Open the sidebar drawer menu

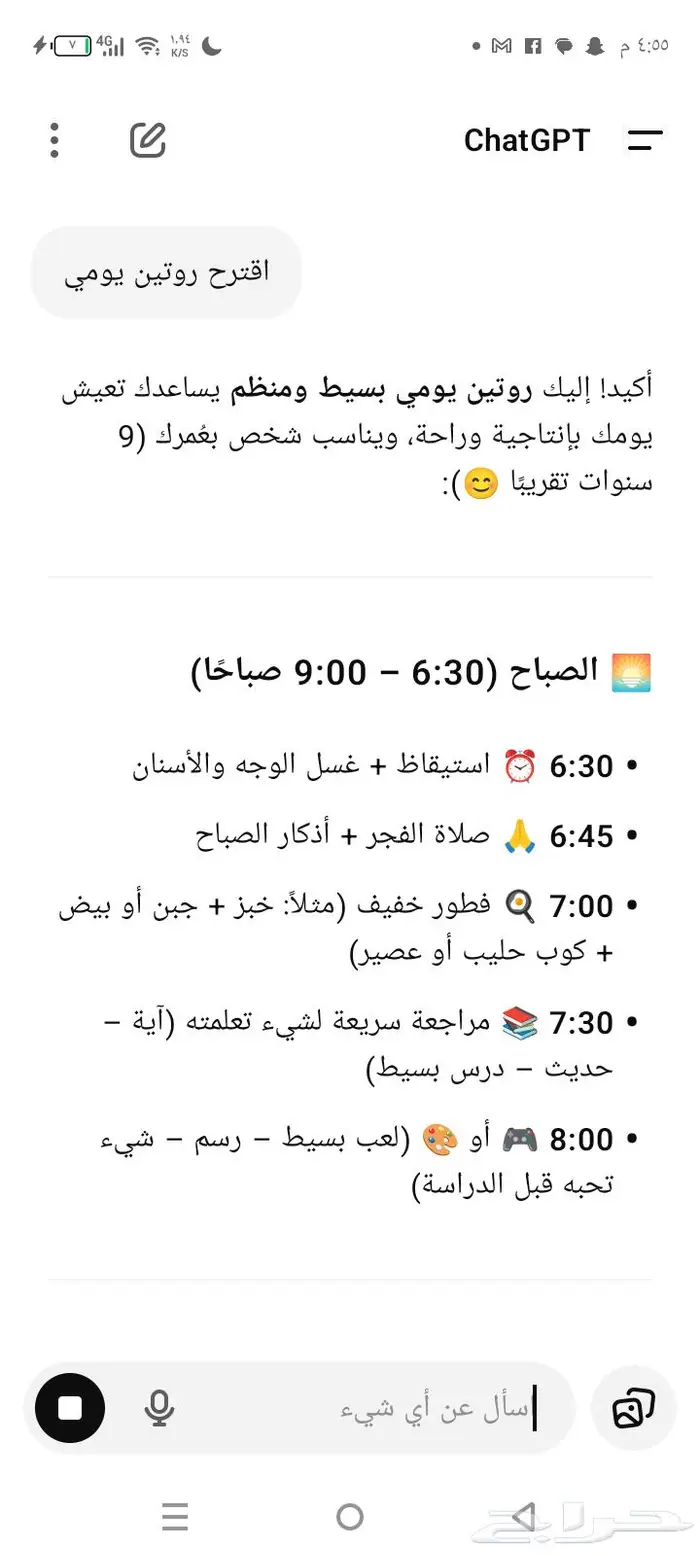(645, 140)
